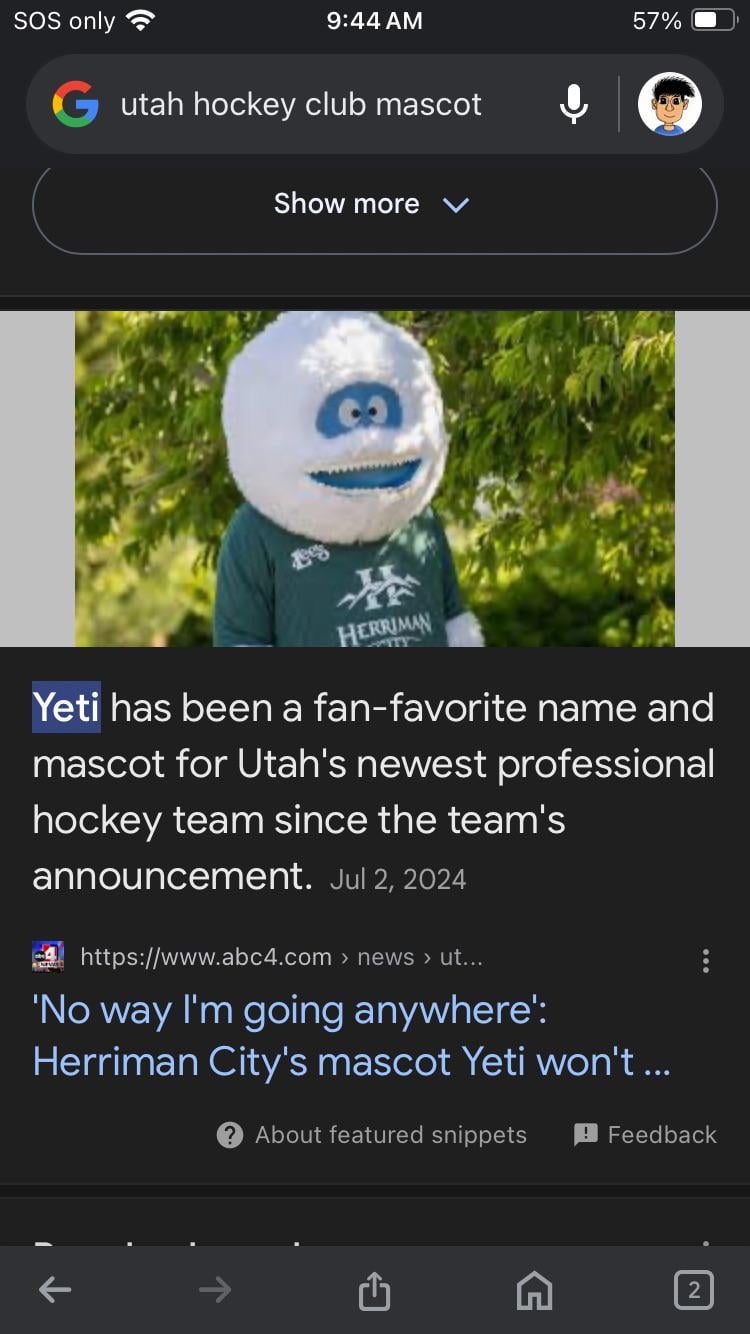Open About featured snippets
Image resolution: width=750 pixels, height=1334 pixels.
click(x=372, y=1135)
